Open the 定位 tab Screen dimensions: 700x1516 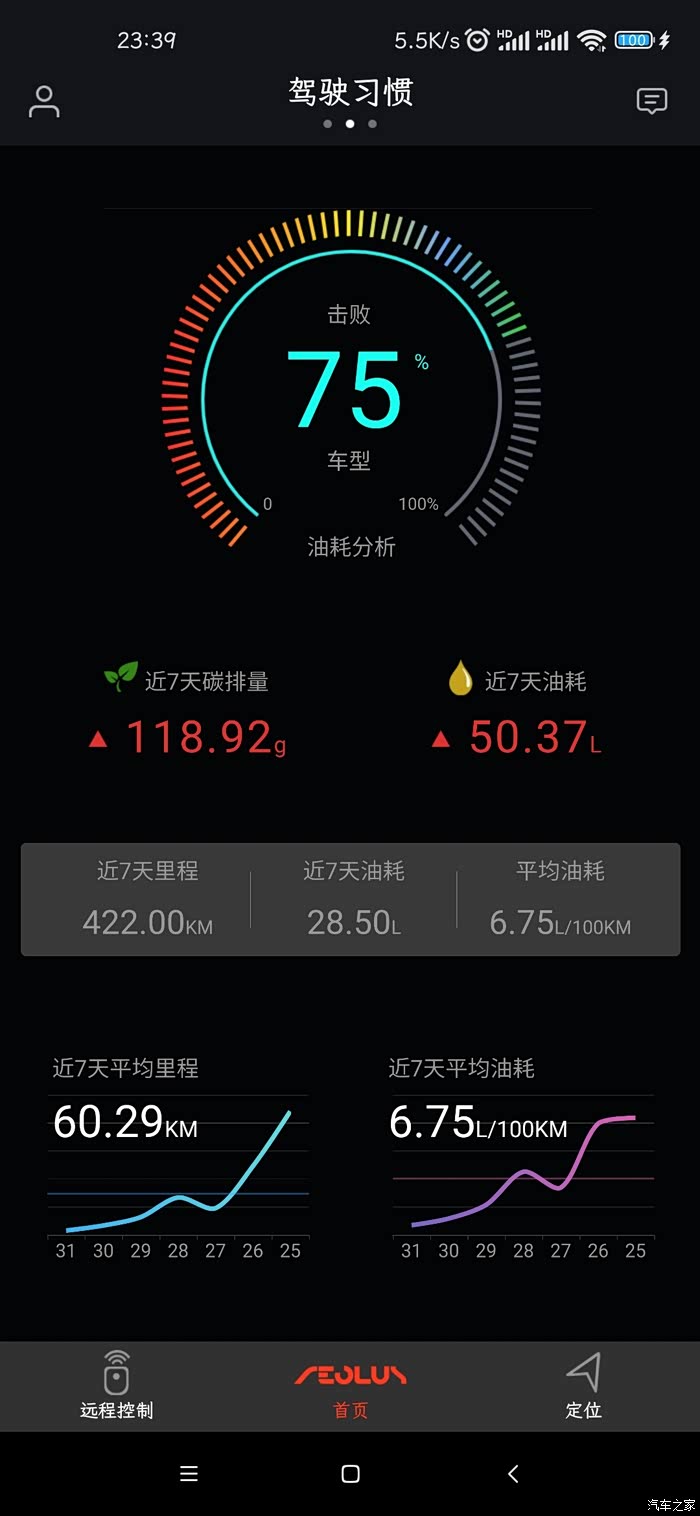[x=583, y=1386]
